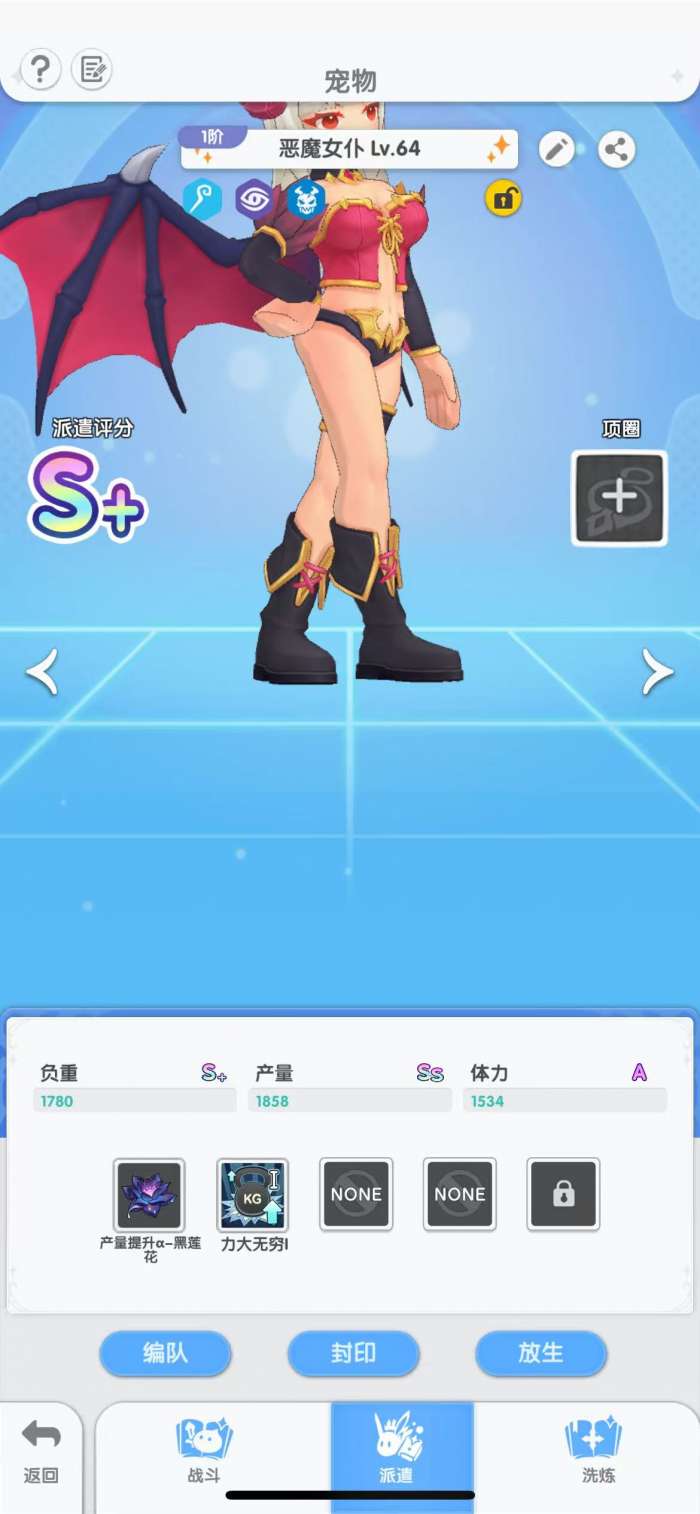
Task: Return with the 返回 button
Action: [x=41, y=1450]
